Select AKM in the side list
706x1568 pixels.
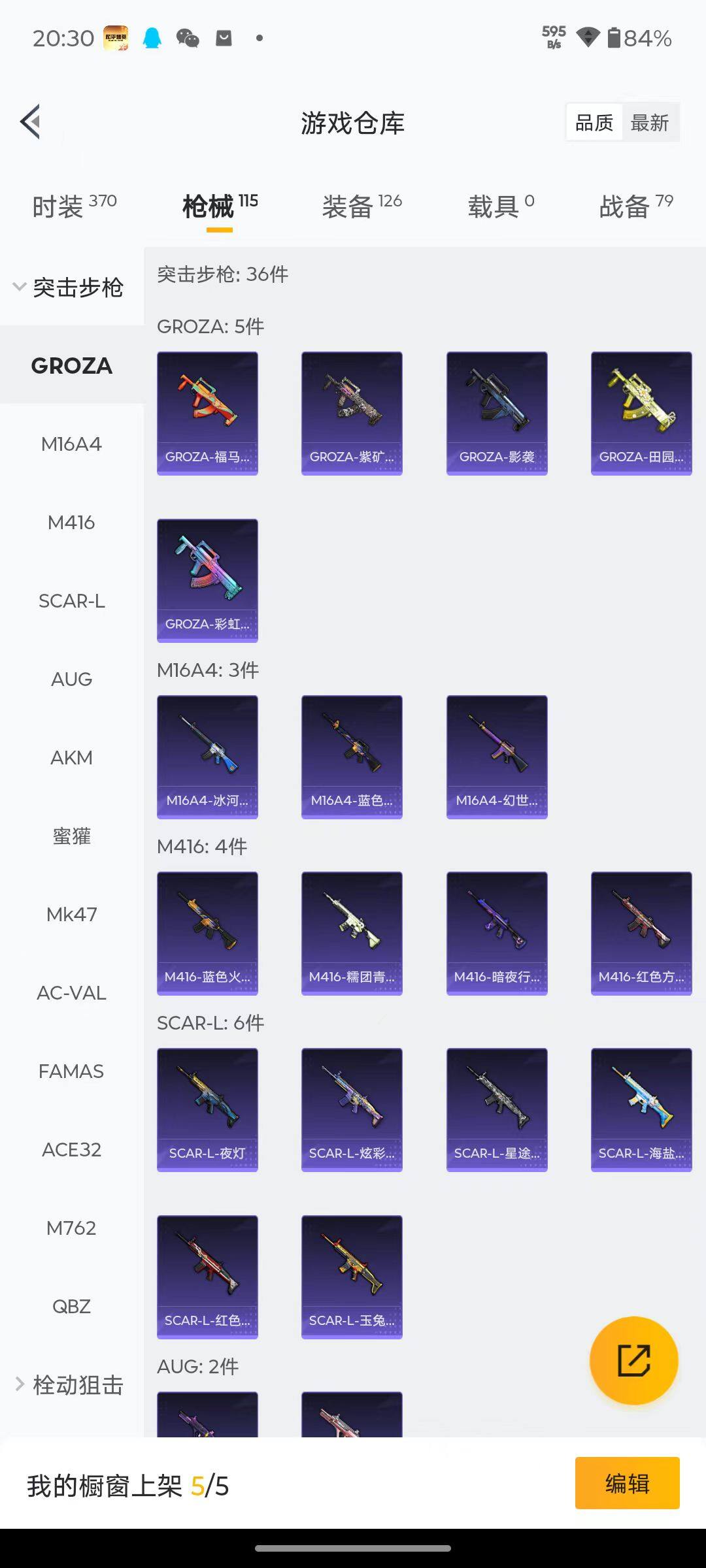pyautogui.click(x=71, y=758)
